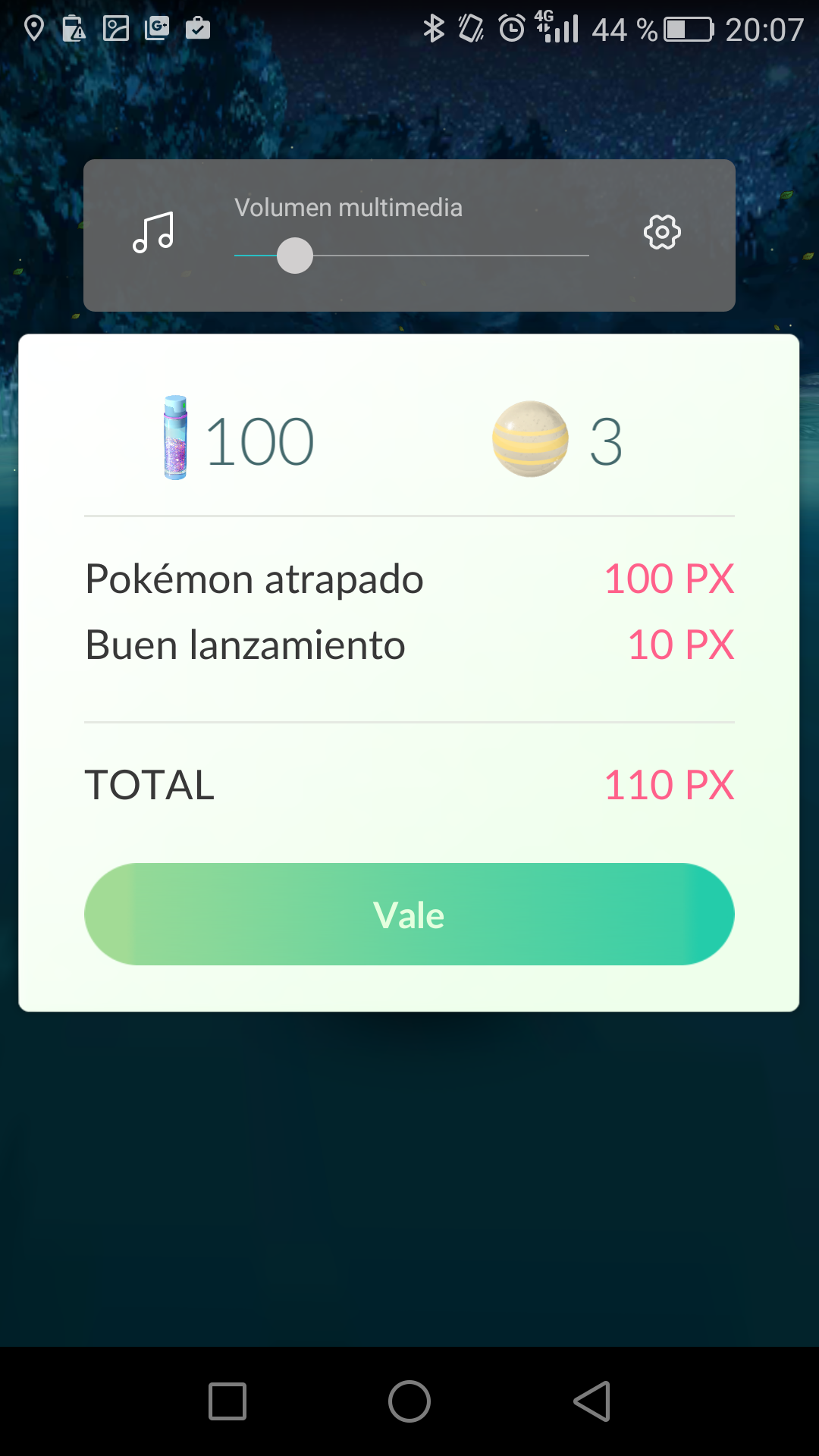
Task: Open volume settings gear icon
Action: pos(662,232)
